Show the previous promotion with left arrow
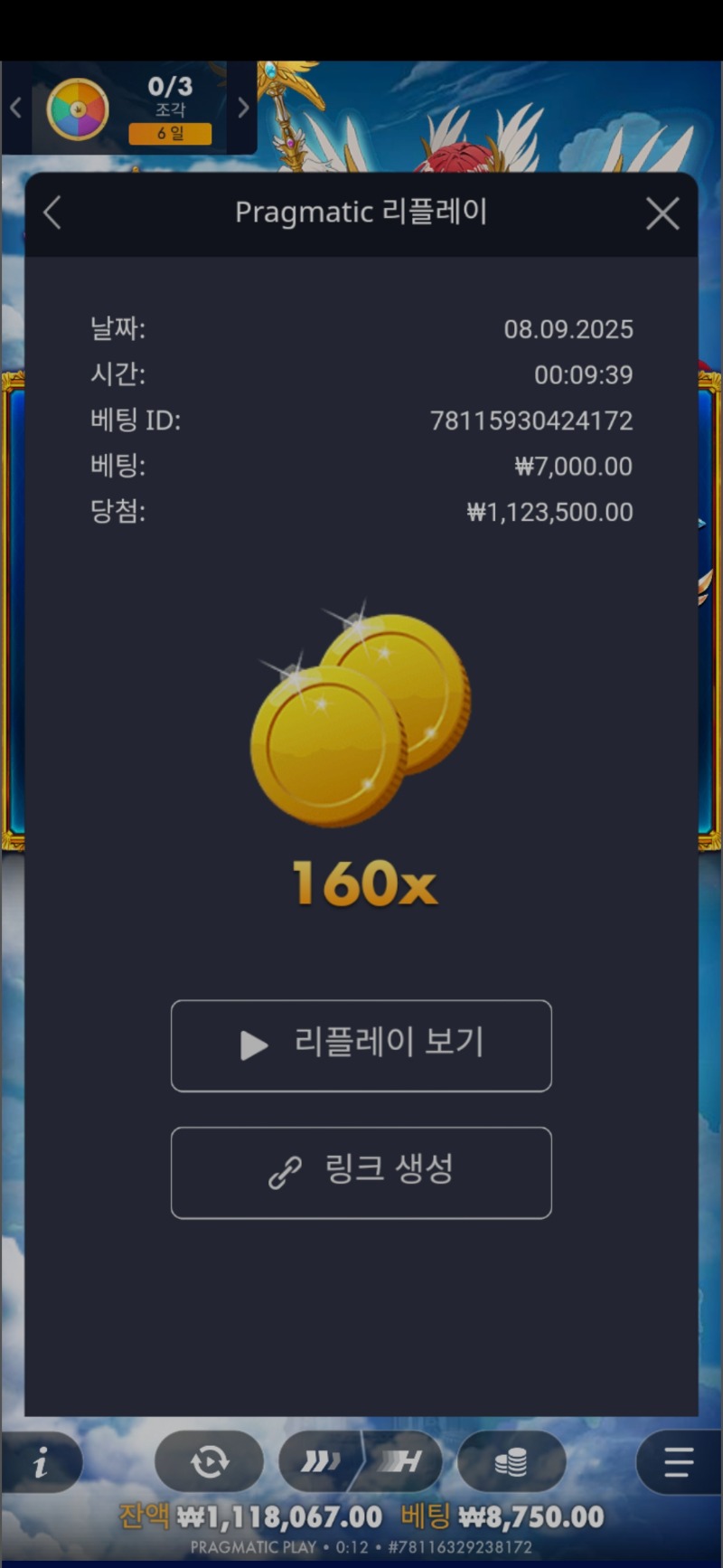This screenshot has height=1568, width=723. 15,109
